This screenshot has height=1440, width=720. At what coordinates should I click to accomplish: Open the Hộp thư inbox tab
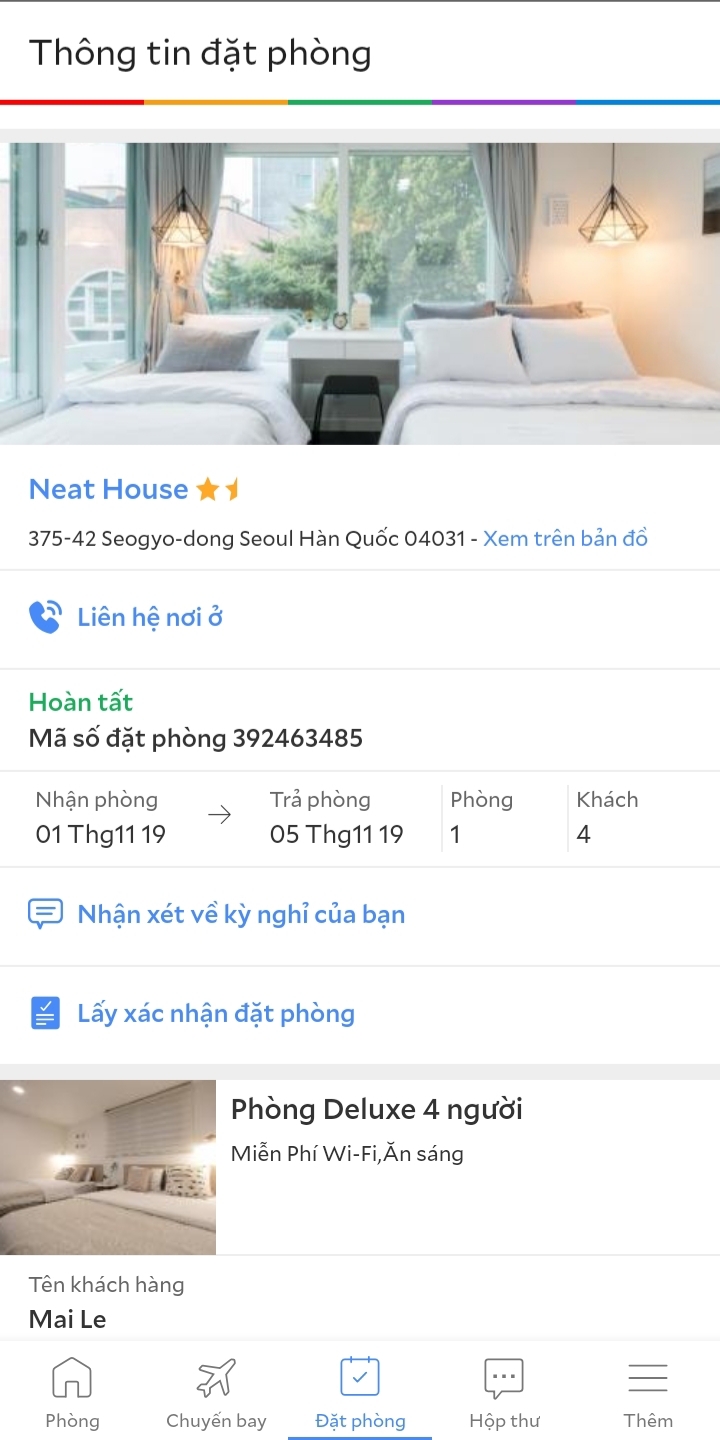504,1393
